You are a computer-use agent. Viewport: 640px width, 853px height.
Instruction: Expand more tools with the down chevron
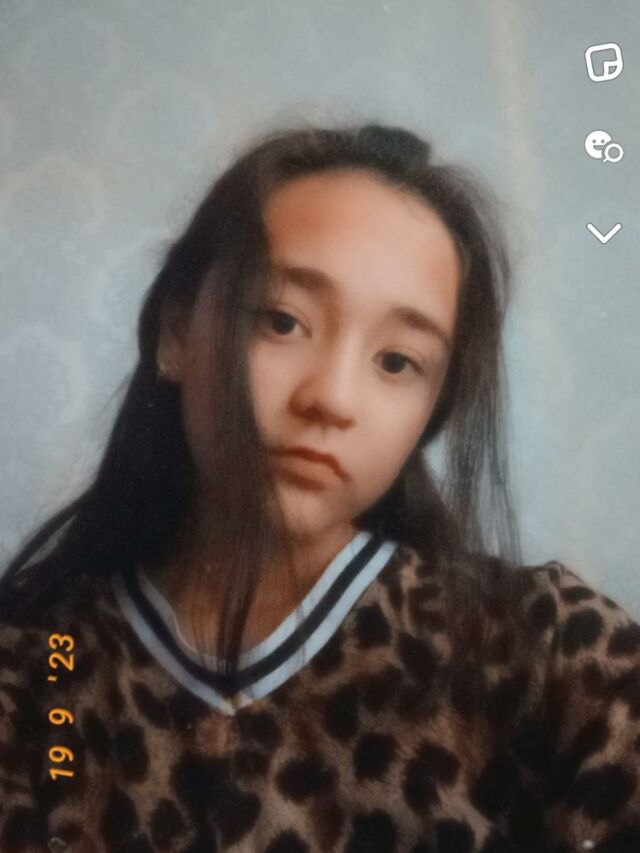[603, 233]
